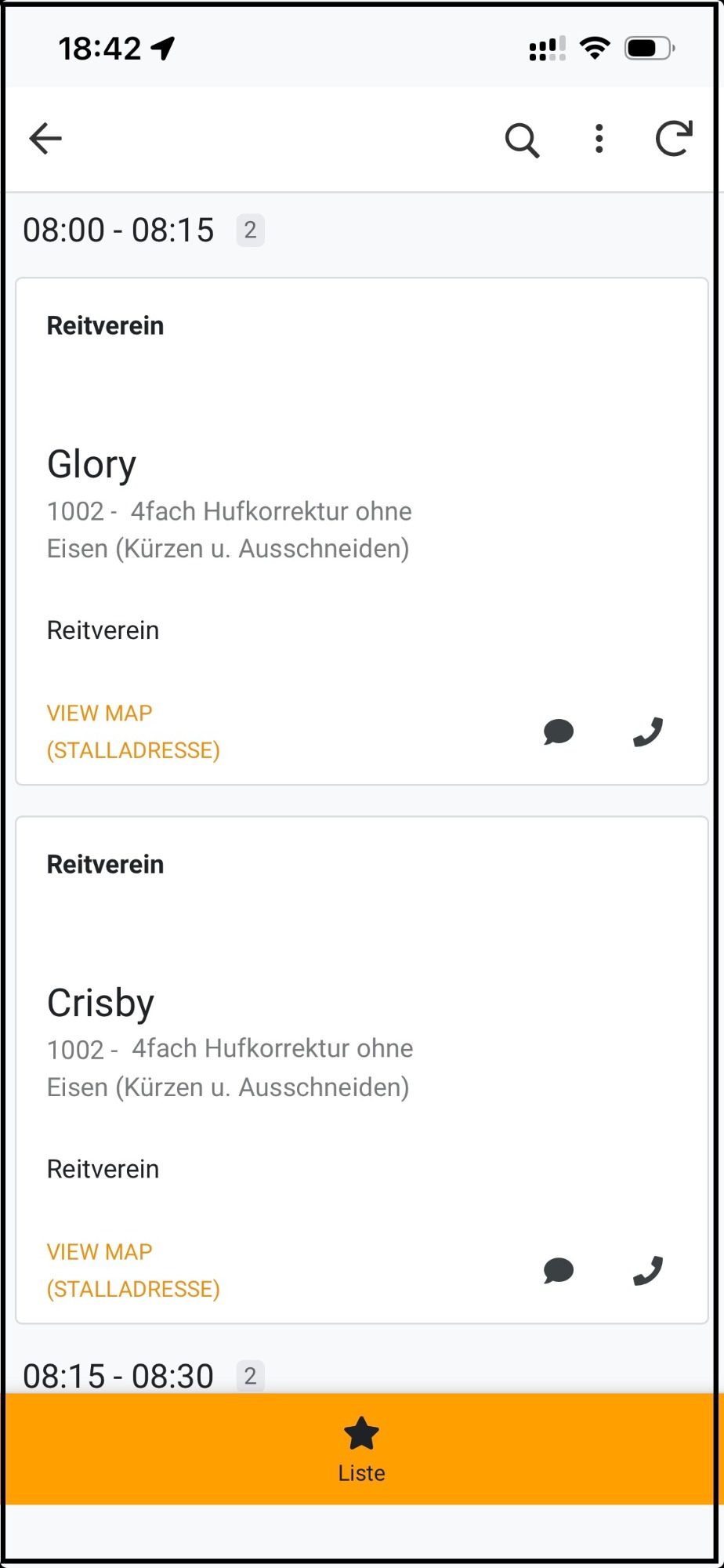Call the contact for Crisby's appointment
Screen dimensions: 724x1568
[648, 1270]
